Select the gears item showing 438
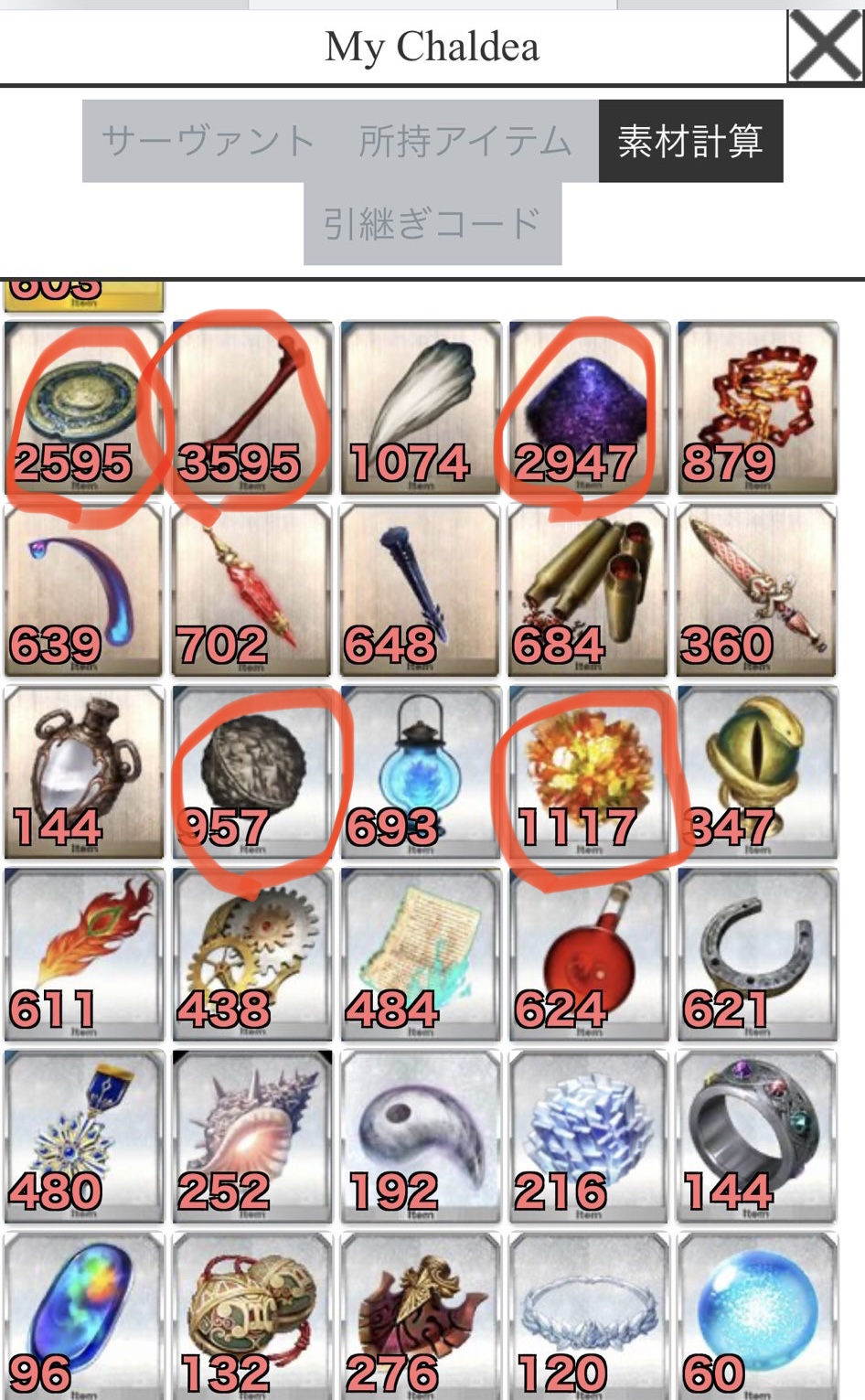The height and width of the screenshot is (1400, 865). tap(251, 954)
